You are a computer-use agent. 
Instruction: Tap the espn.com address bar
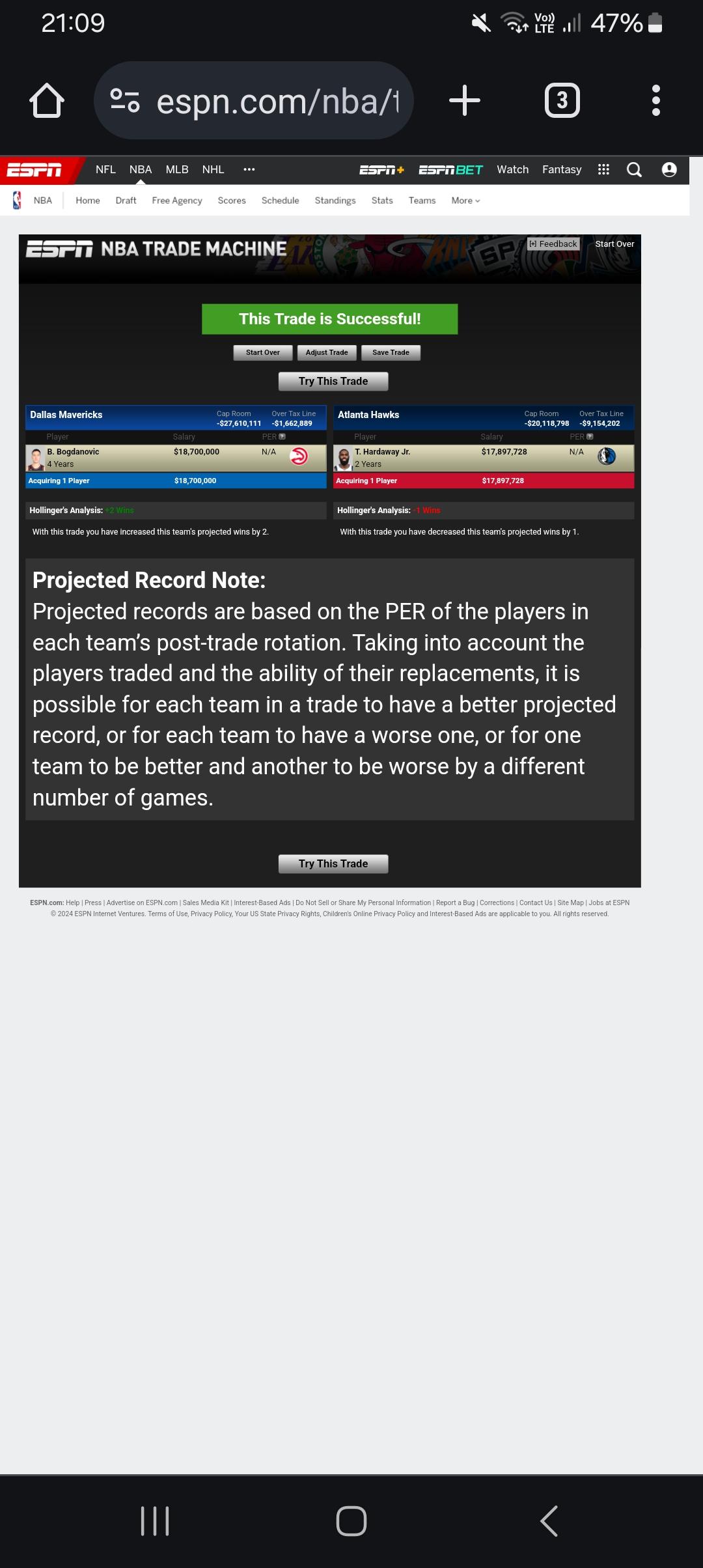[x=254, y=101]
